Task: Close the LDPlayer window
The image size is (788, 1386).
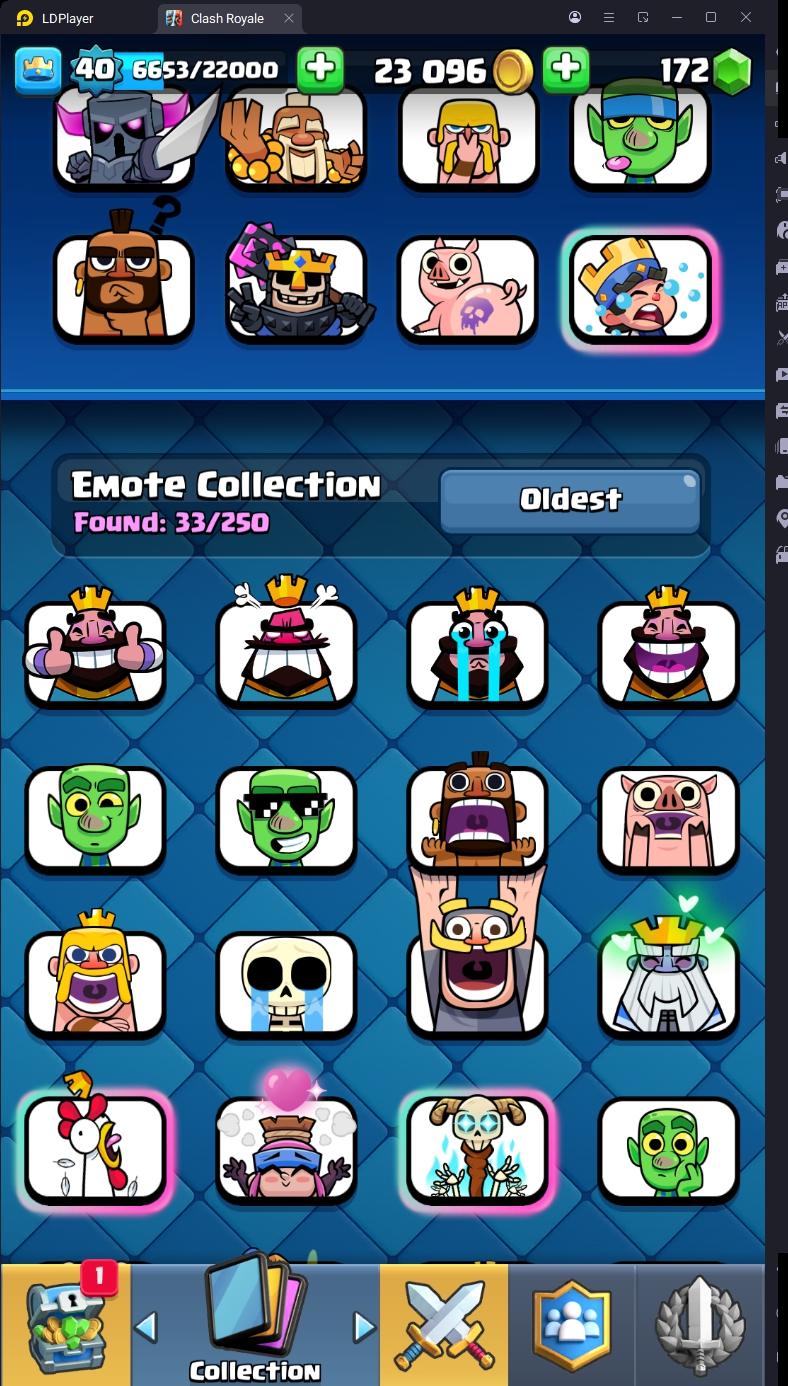Action: 746,17
